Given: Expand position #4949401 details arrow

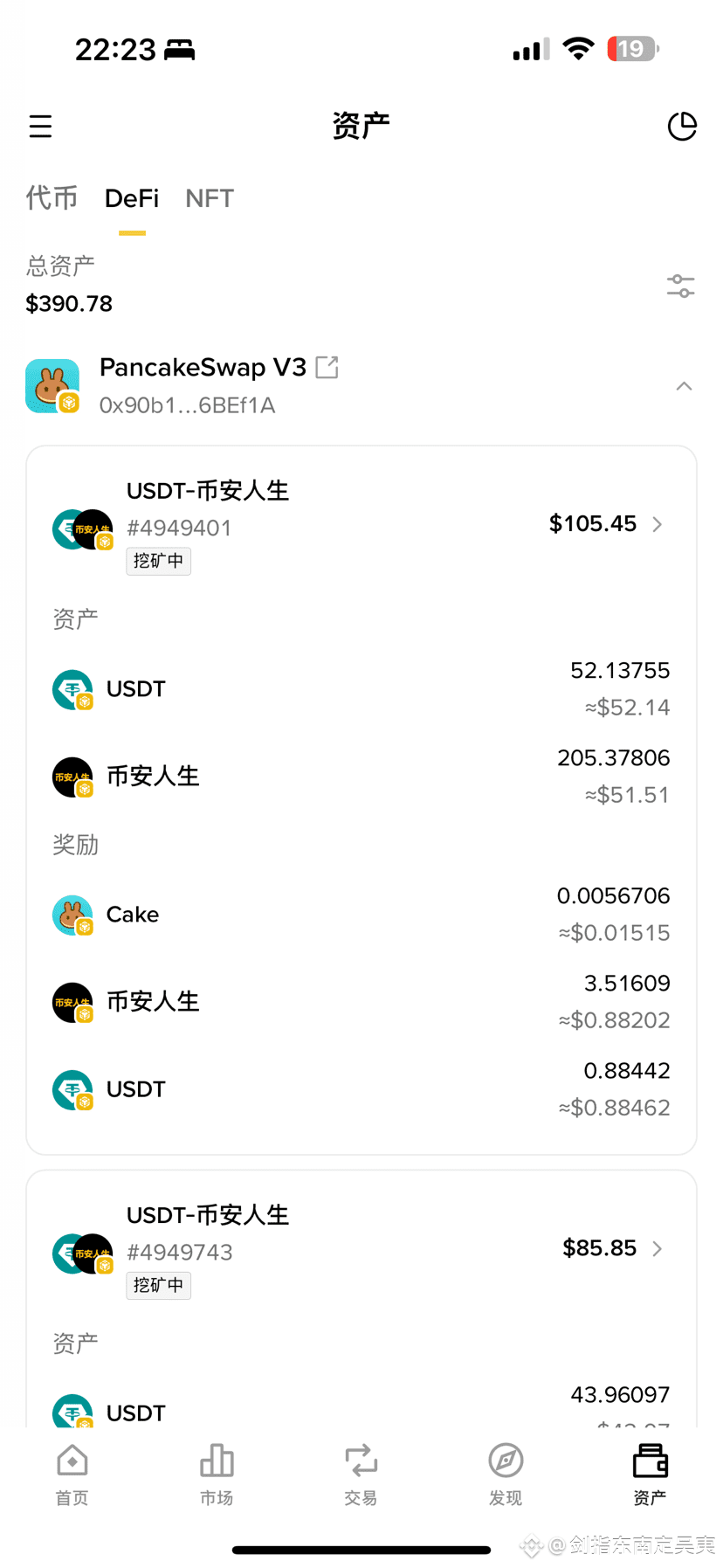Looking at the screenshot, I should click(x=659, y=523).
